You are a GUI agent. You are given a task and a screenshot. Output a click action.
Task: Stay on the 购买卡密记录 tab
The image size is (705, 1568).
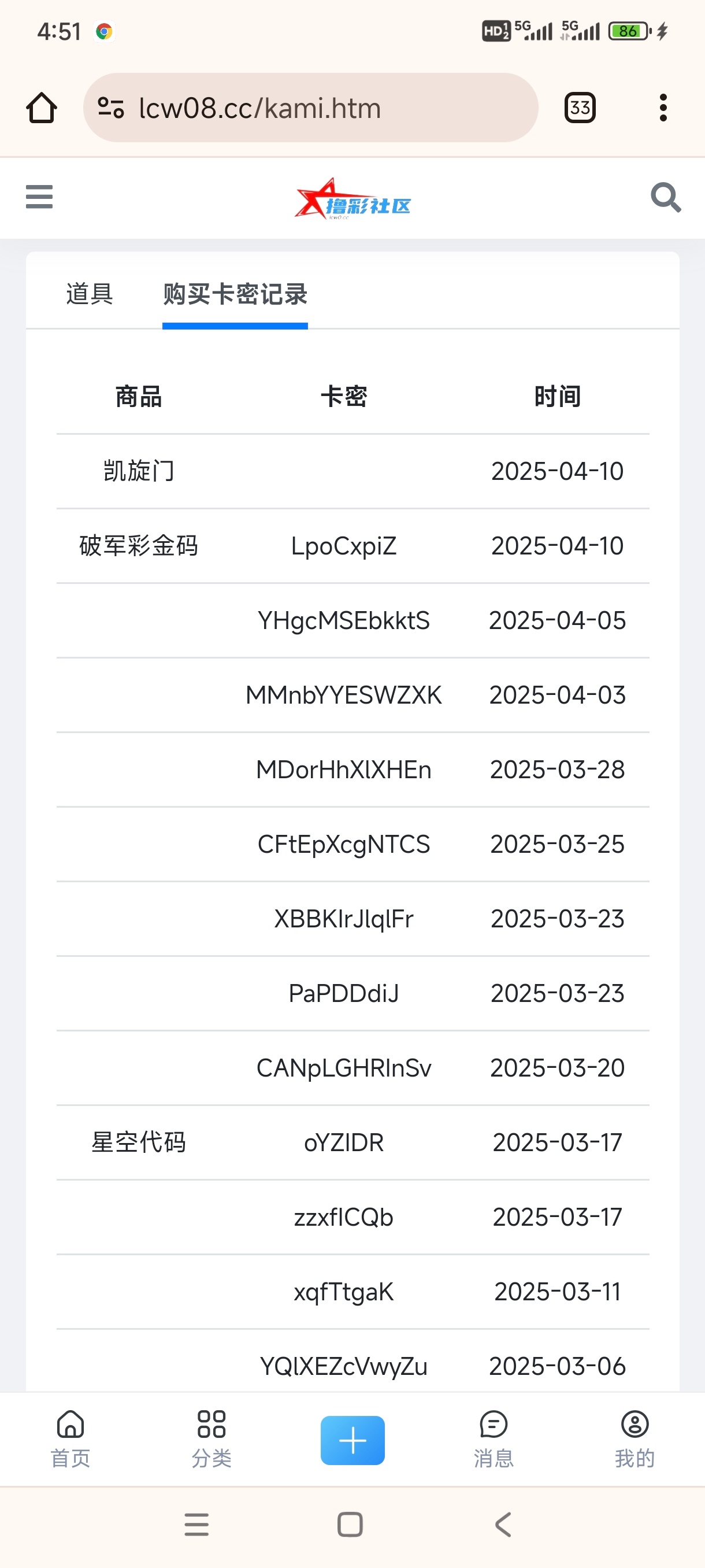point(235,294)
